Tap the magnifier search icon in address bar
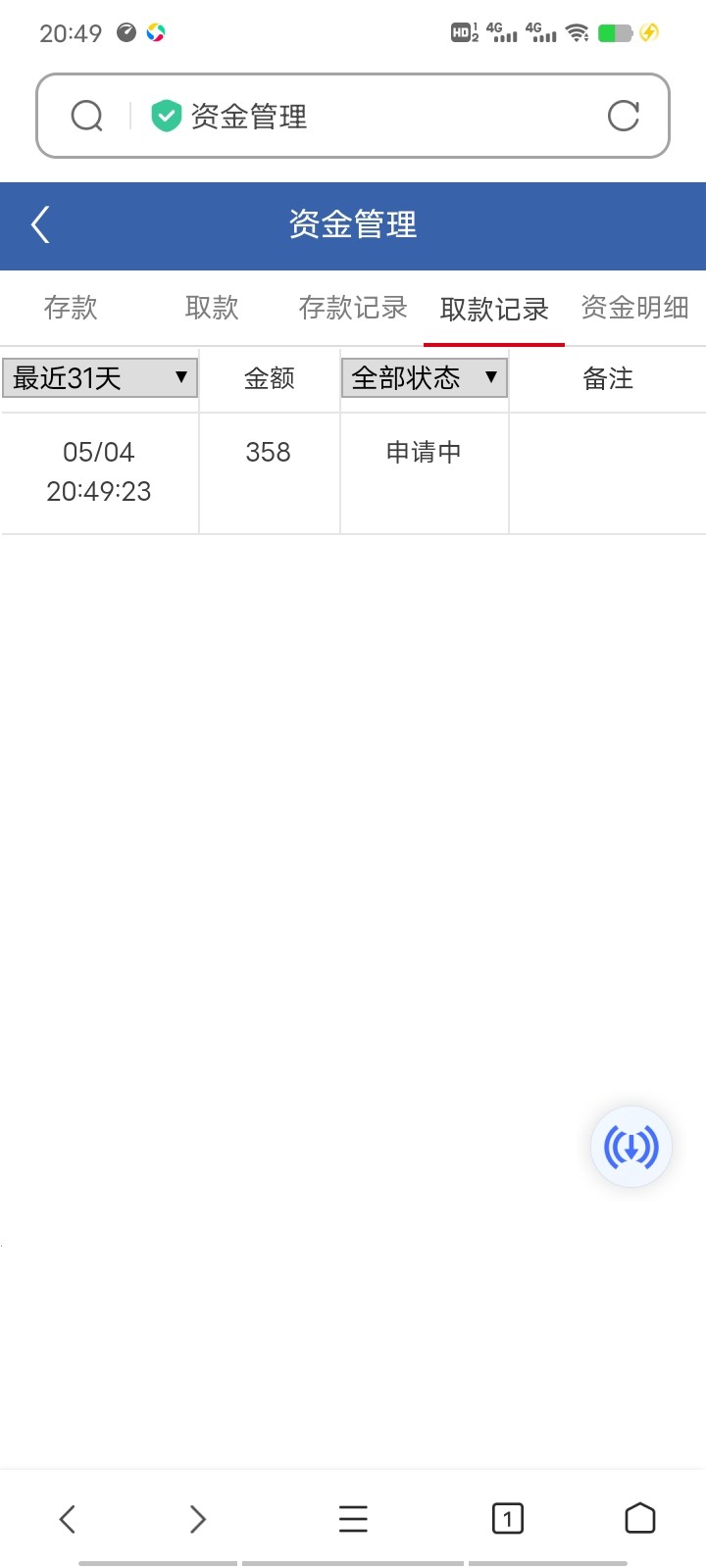 [x=86, y=116]
